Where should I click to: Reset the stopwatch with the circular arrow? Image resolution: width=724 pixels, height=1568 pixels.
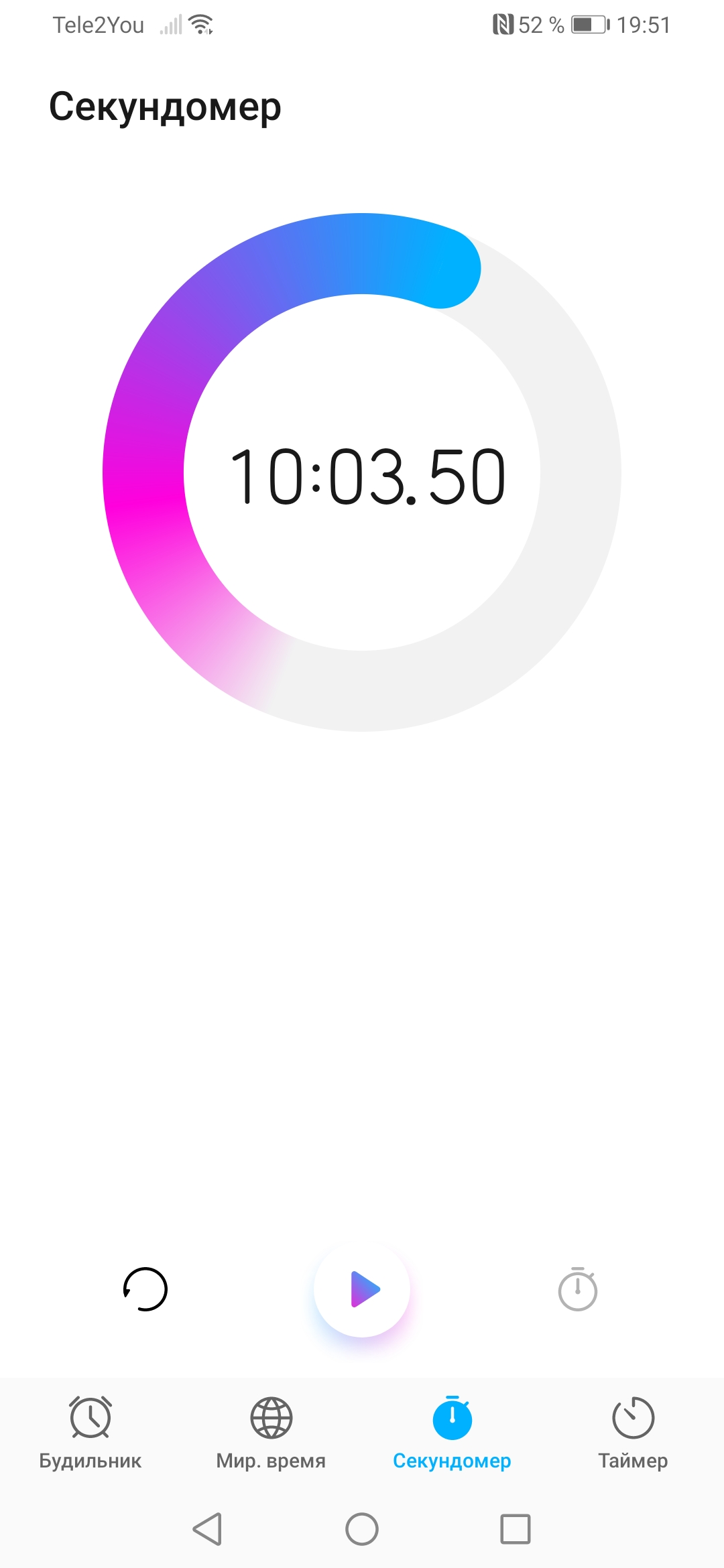(145, 1289)
